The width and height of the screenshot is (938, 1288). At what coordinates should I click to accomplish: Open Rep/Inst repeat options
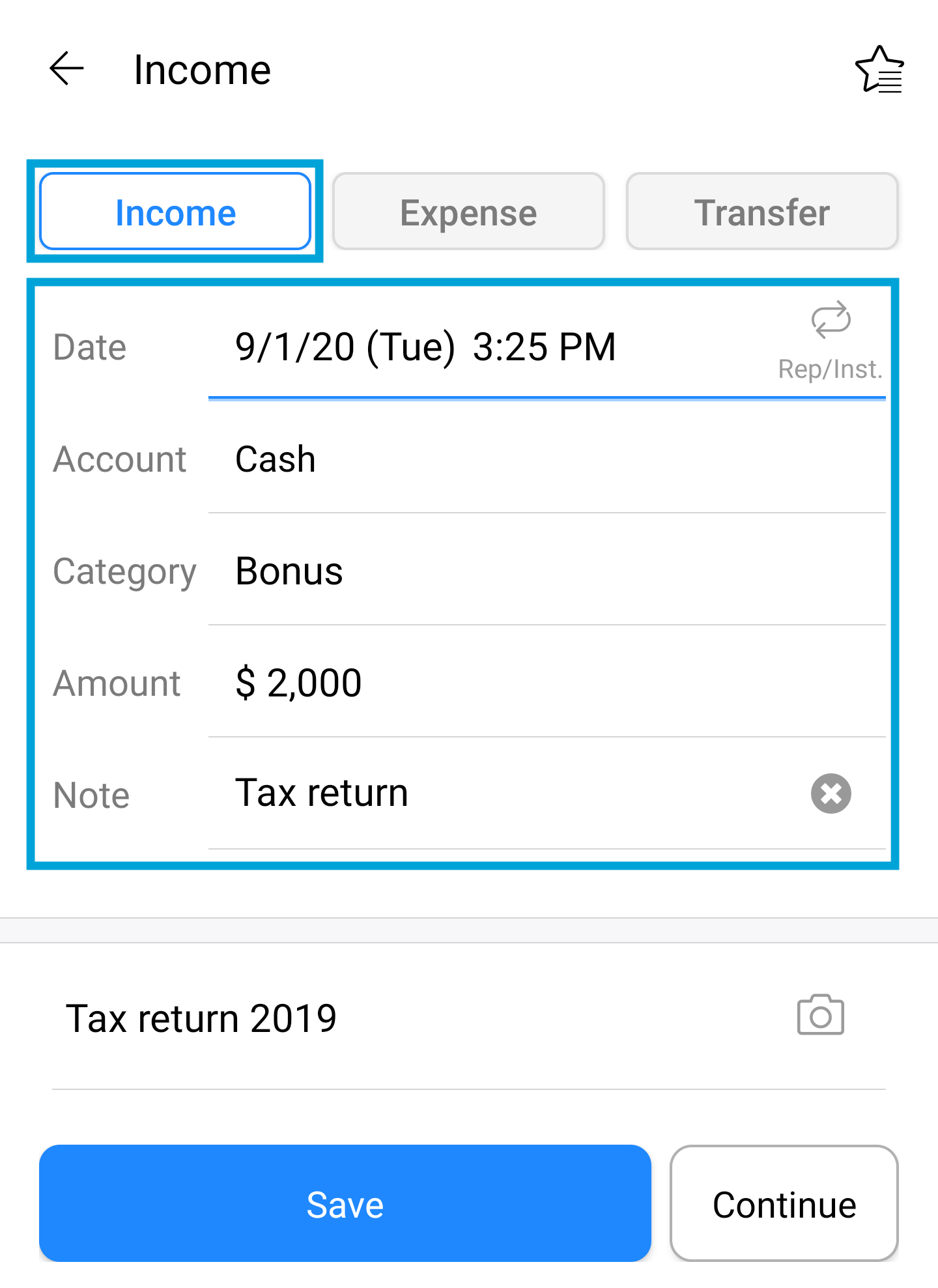coord(830,339)
